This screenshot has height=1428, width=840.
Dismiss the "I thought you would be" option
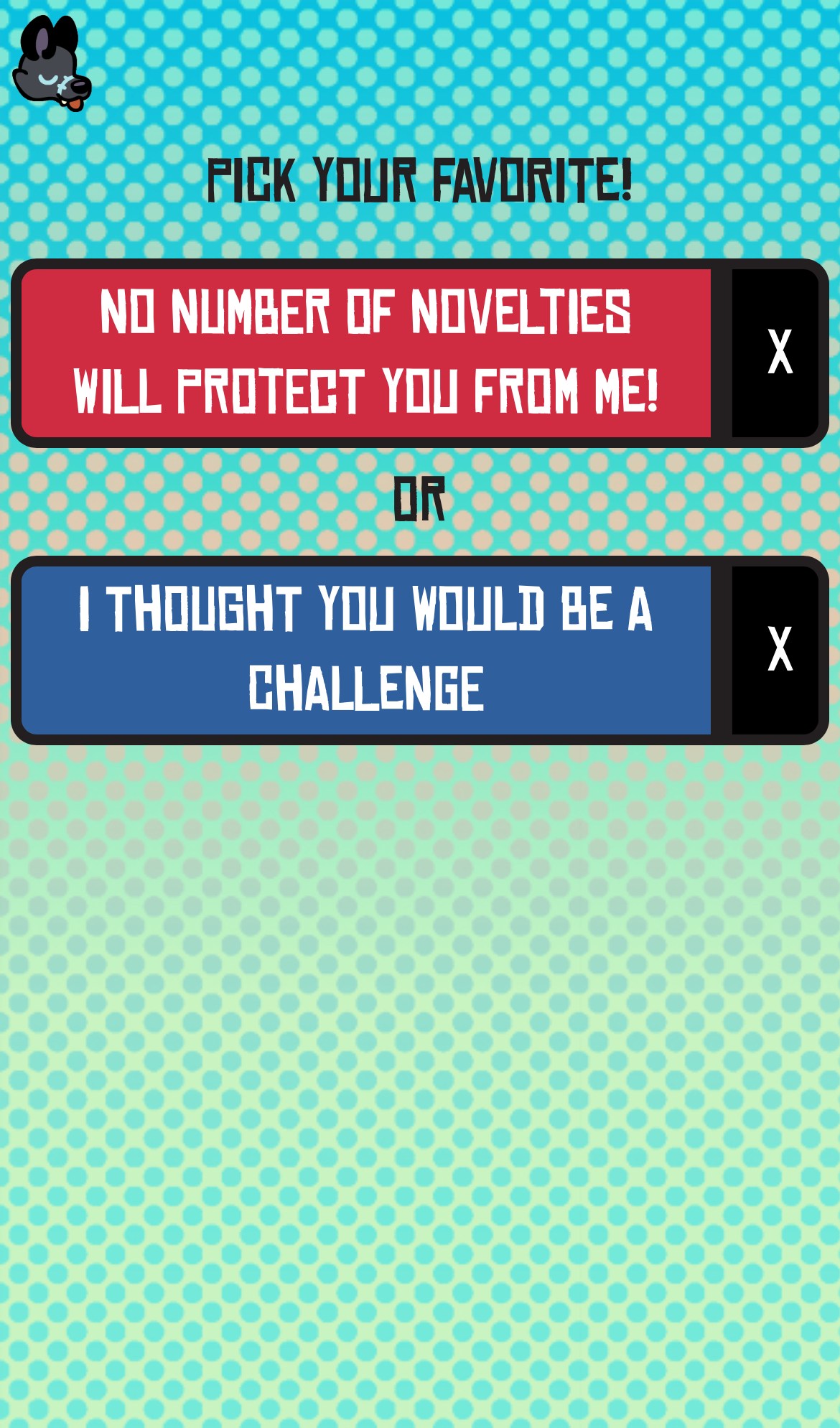pos(778,650)
